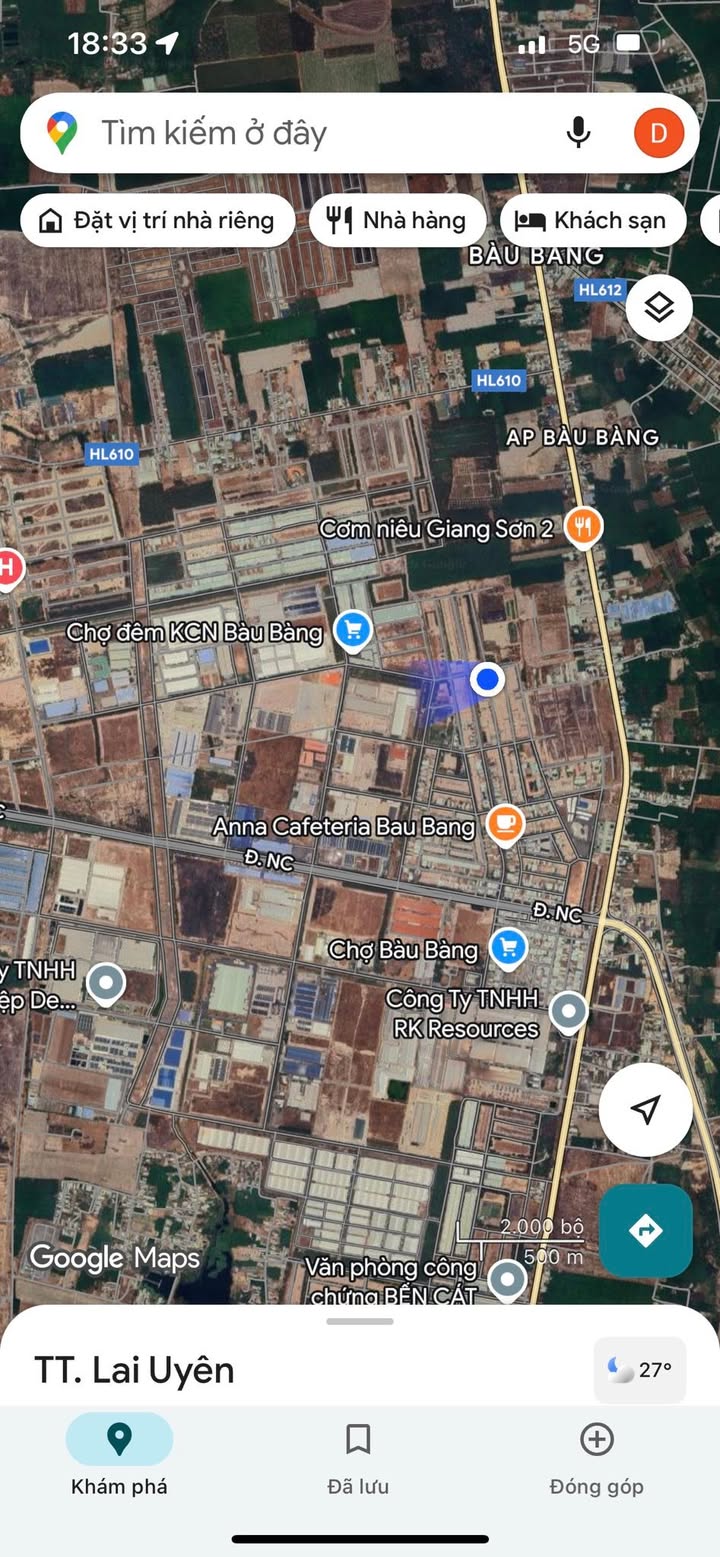
Task: Open the weather widget showing 27°
Action: (x=640, y=1370)
